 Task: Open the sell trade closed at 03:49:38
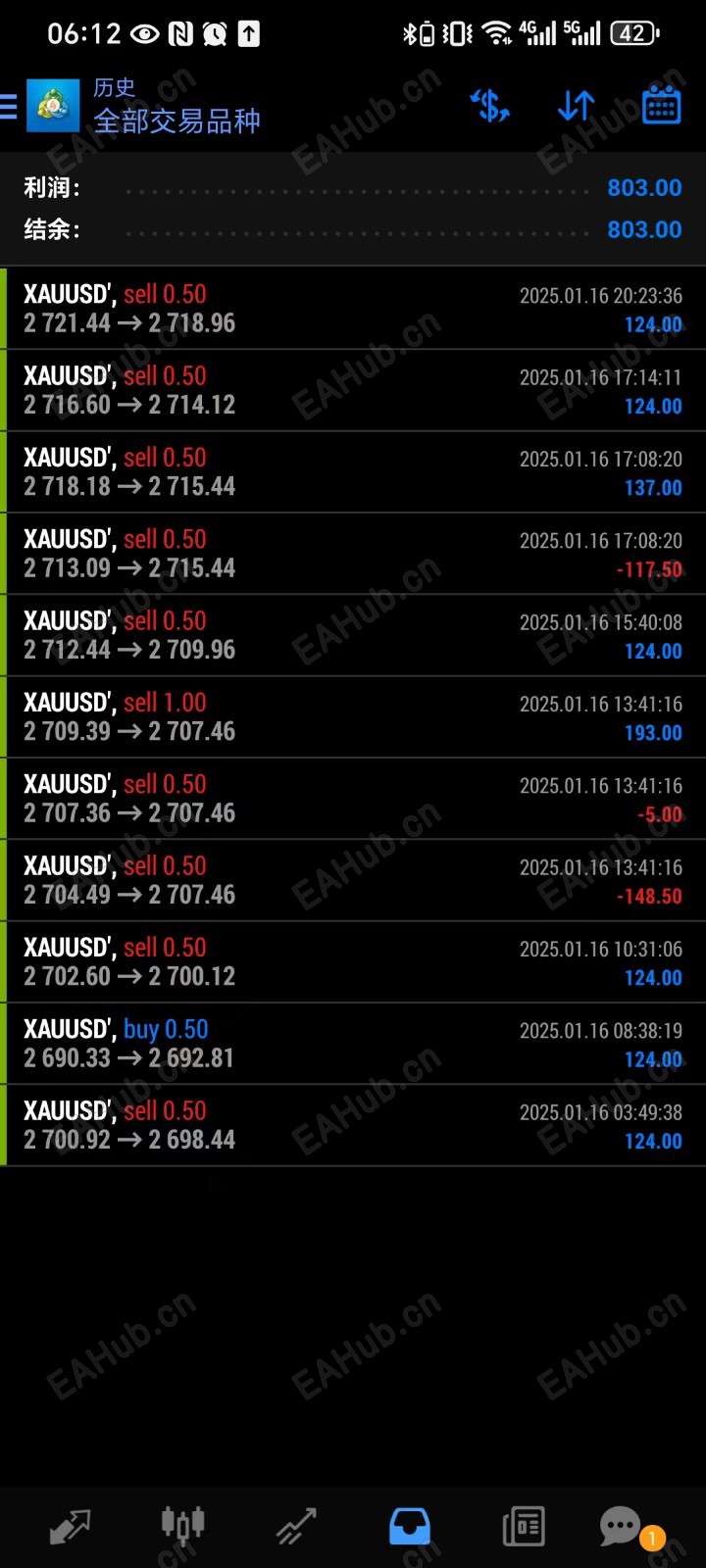pyautogui.click(x=353, y=1125)
